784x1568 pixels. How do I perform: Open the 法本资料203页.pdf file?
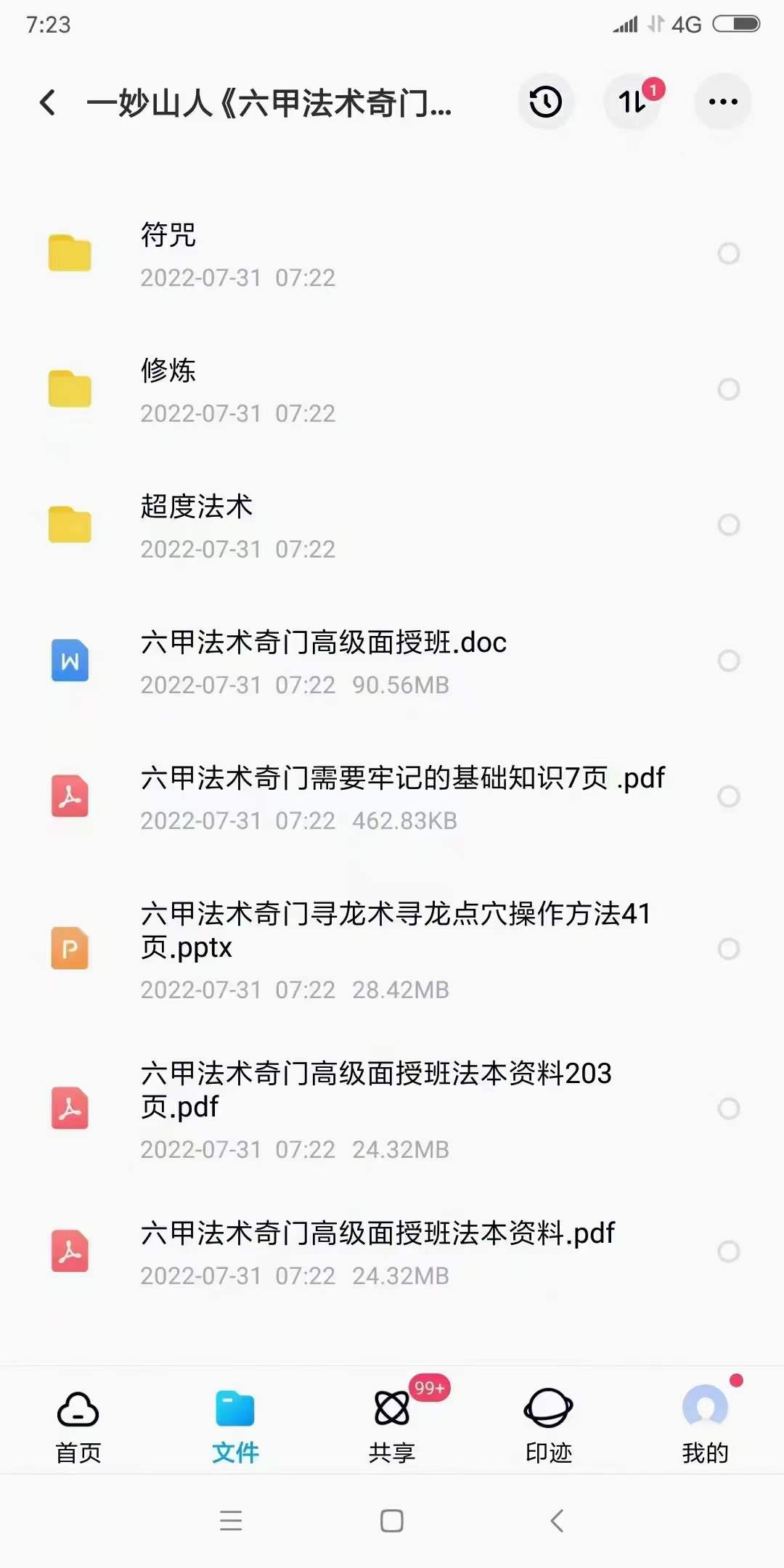[392, 1109]
